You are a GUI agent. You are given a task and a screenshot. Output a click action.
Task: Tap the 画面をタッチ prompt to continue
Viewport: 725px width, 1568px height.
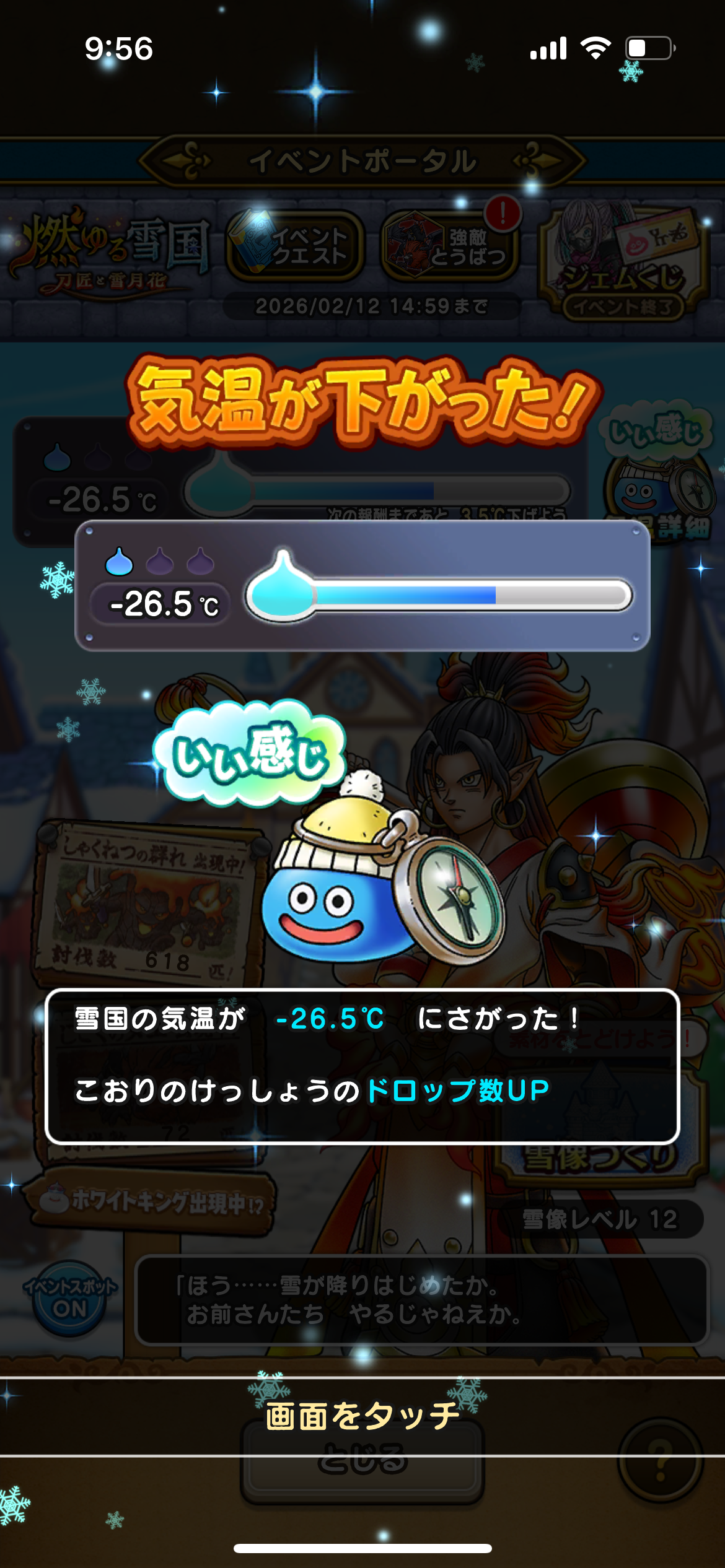point(362,1416)
